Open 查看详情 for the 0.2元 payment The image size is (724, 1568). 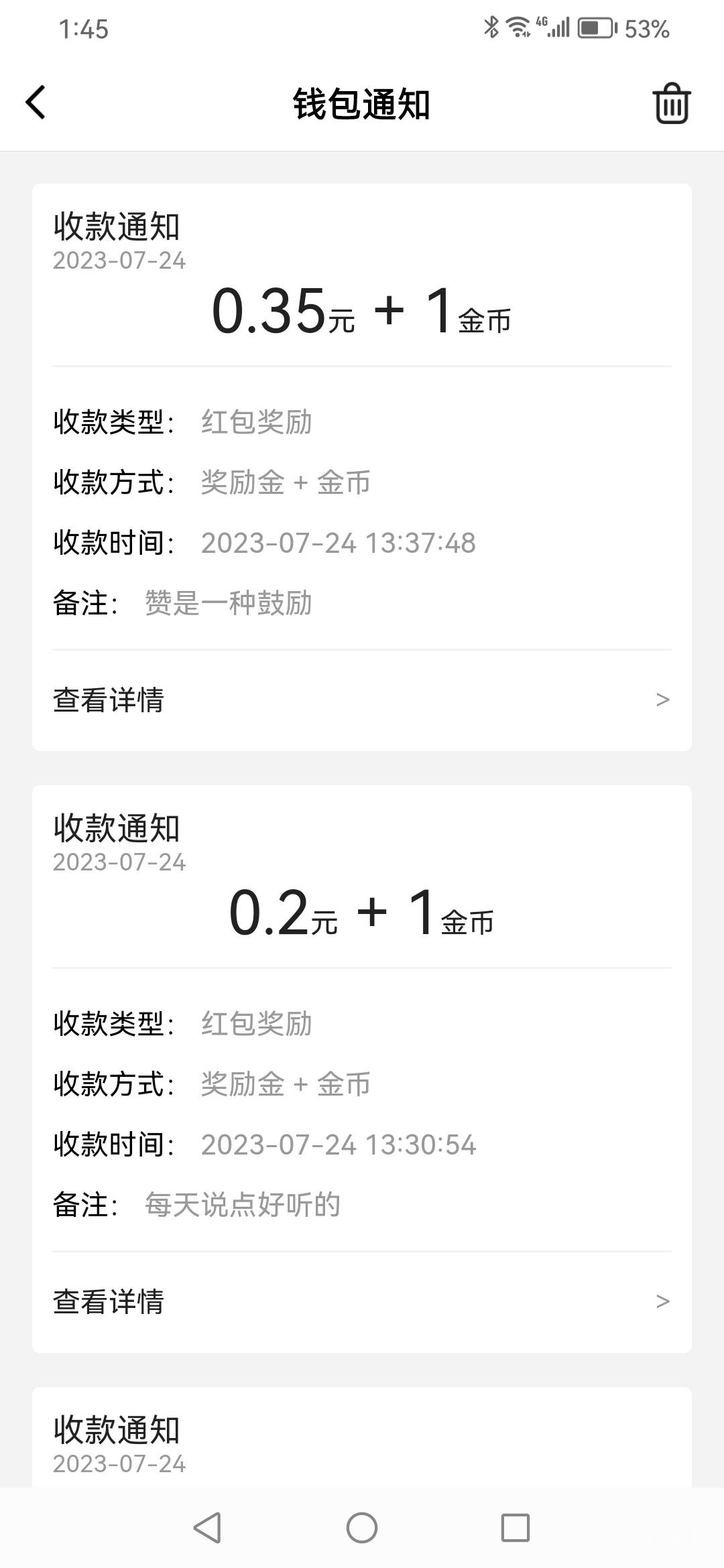coord(362,1301)
